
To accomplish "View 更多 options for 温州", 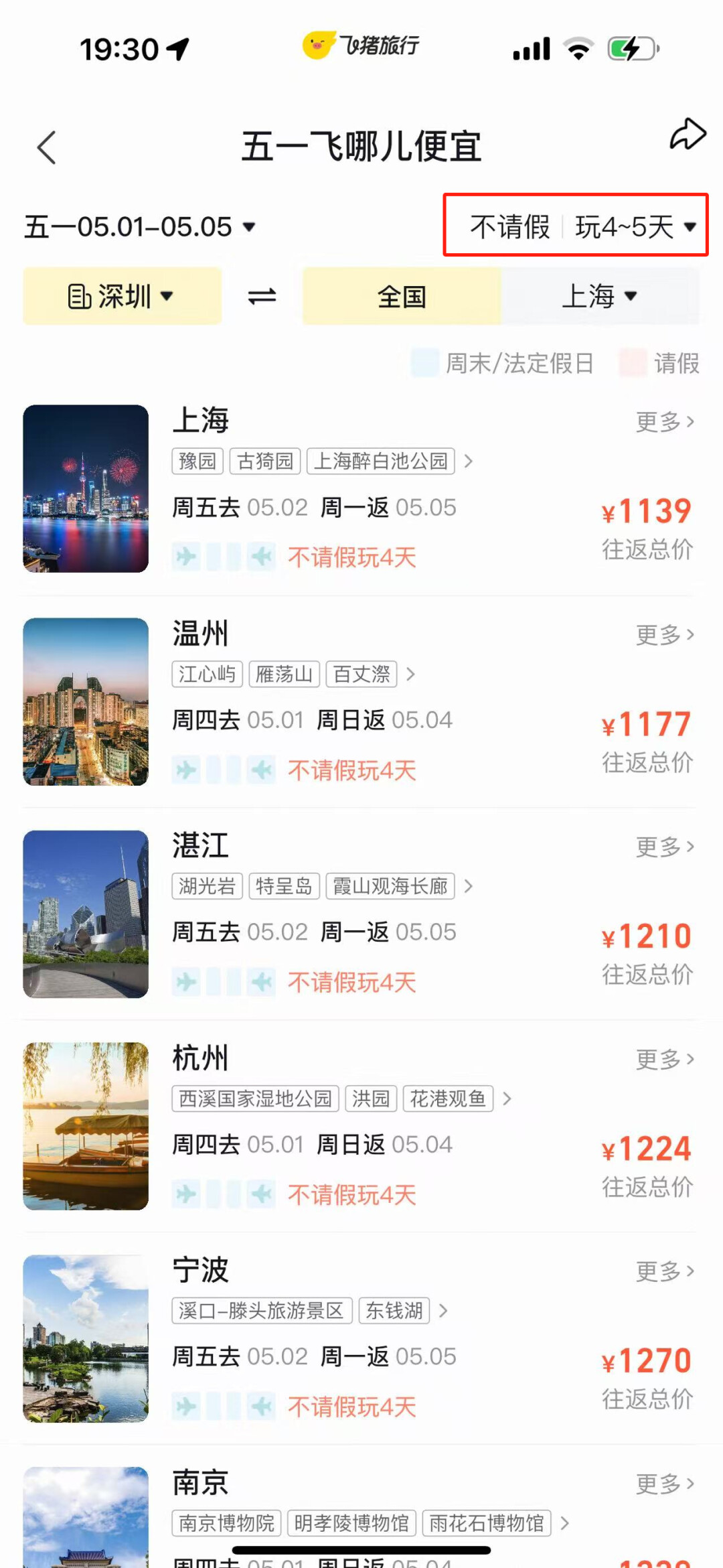I will (664, 634).
